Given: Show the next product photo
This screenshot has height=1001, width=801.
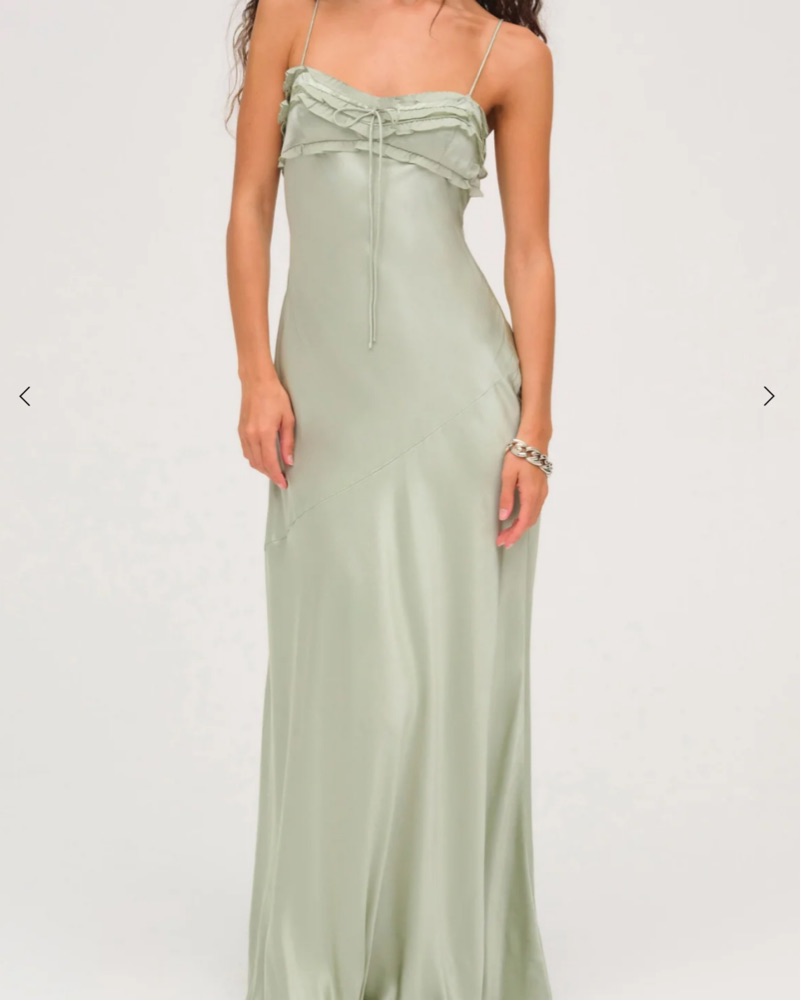Looking at the screenshot, I should click(x=768, y=396).
